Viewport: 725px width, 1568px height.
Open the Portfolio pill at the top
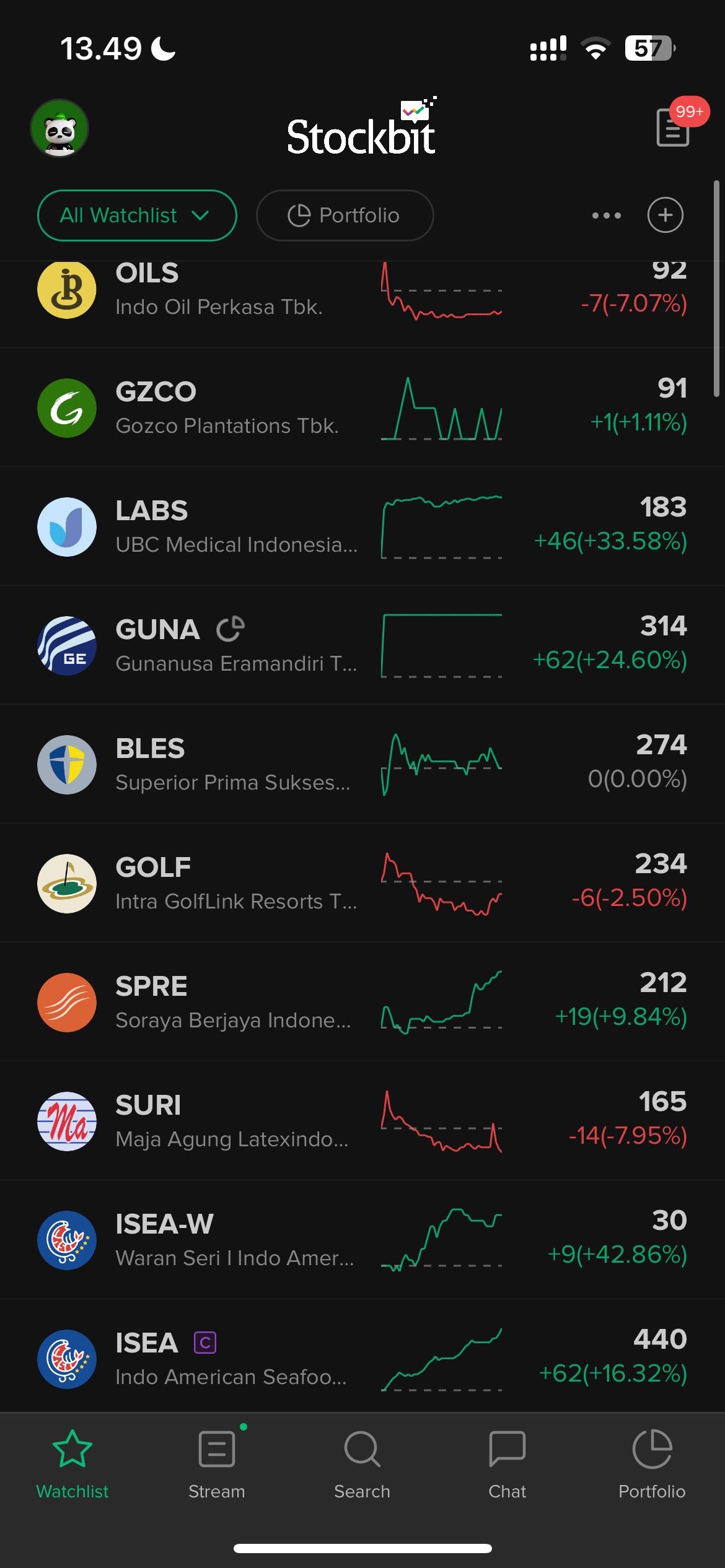[345, 216]
